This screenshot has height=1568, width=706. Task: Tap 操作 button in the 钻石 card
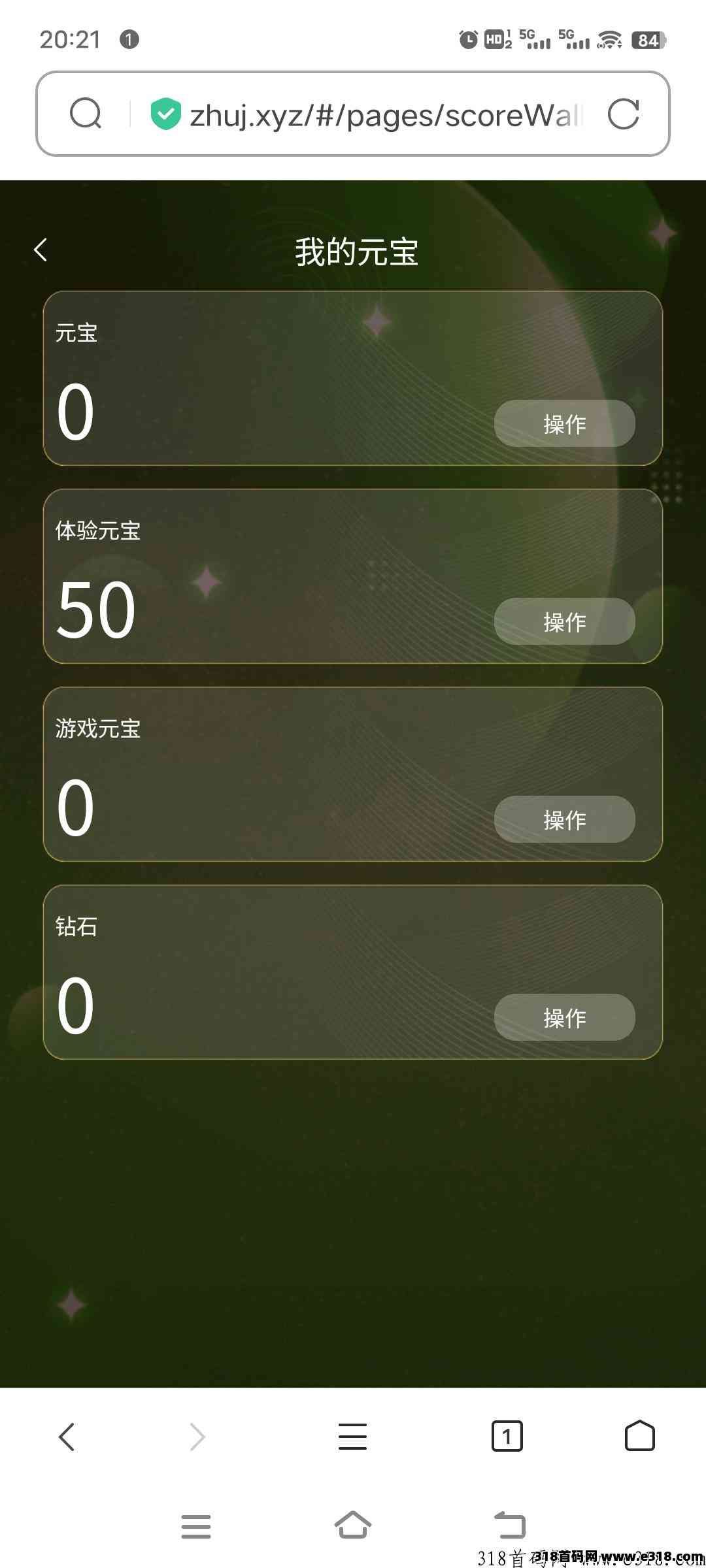(x=564, y=1017)
